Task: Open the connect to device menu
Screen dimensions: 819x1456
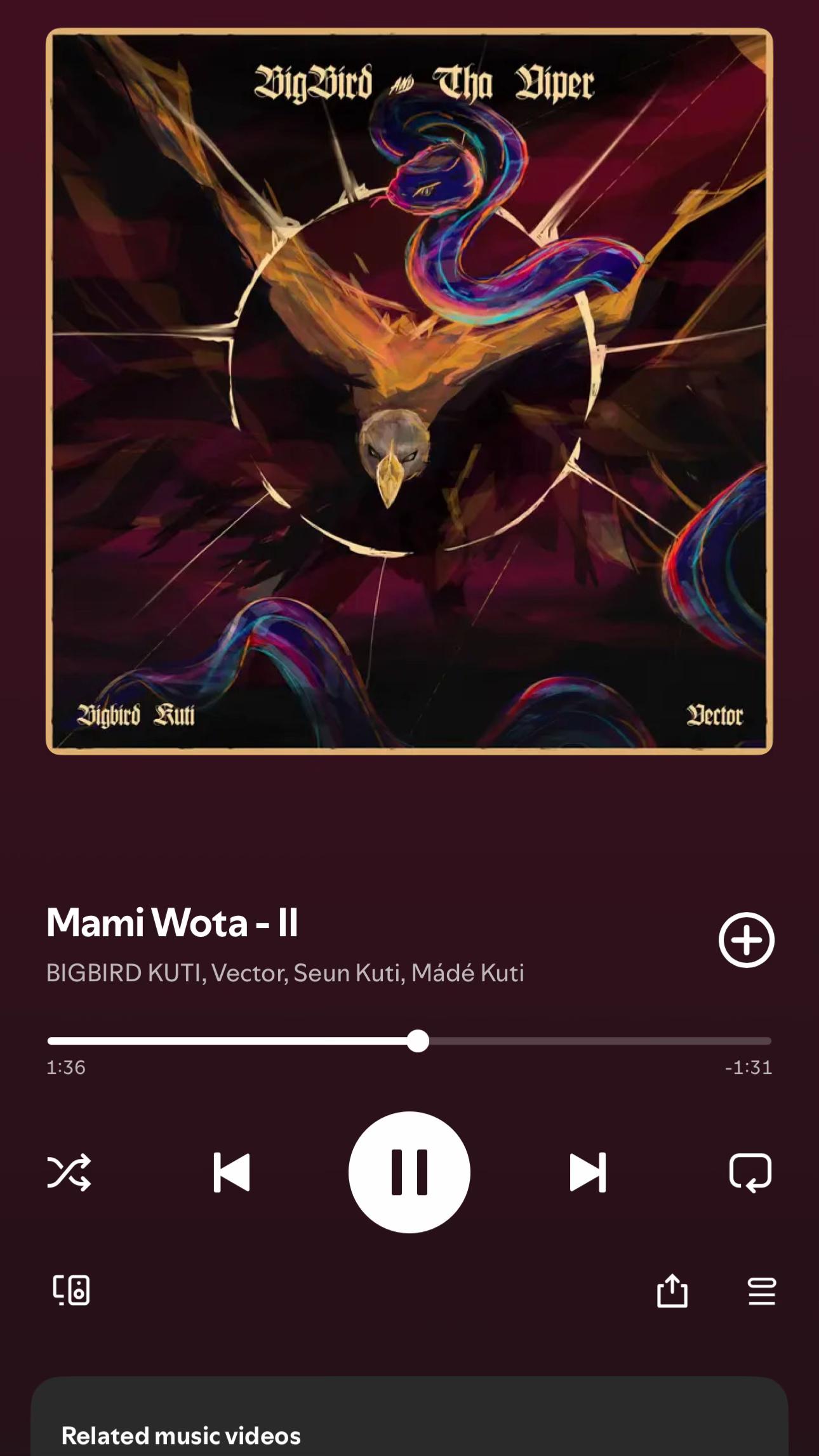Action: coord(71,1290)
